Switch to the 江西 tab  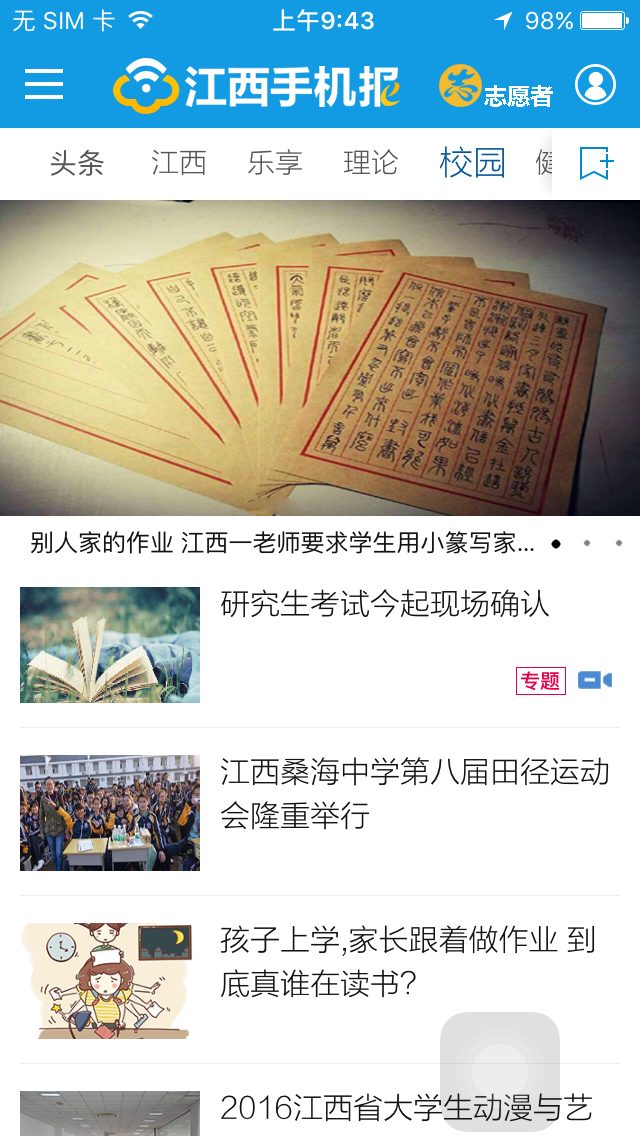click(179, 163)
